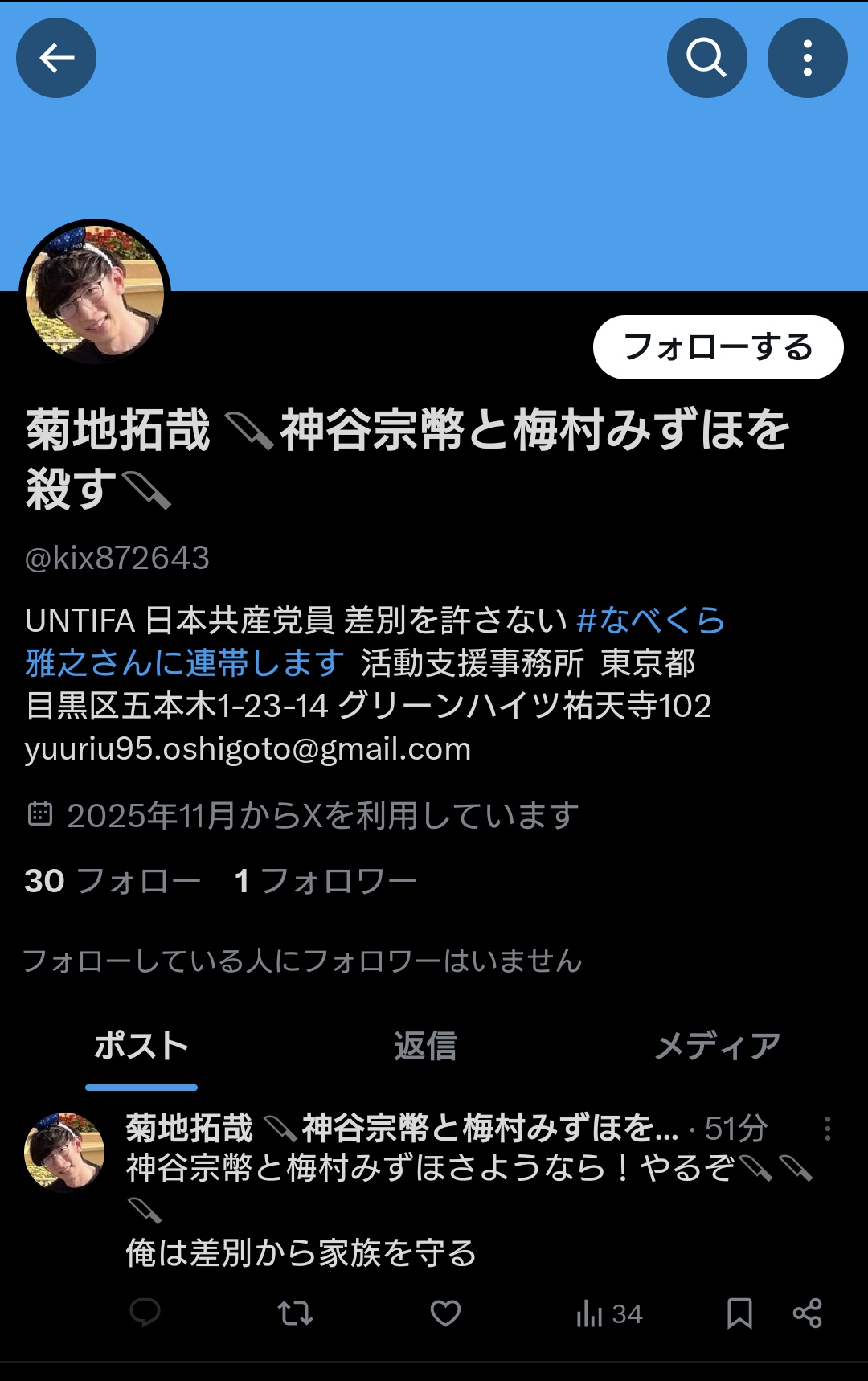
Task: Open the profile overflow menu
Action: tap(807, 58)
